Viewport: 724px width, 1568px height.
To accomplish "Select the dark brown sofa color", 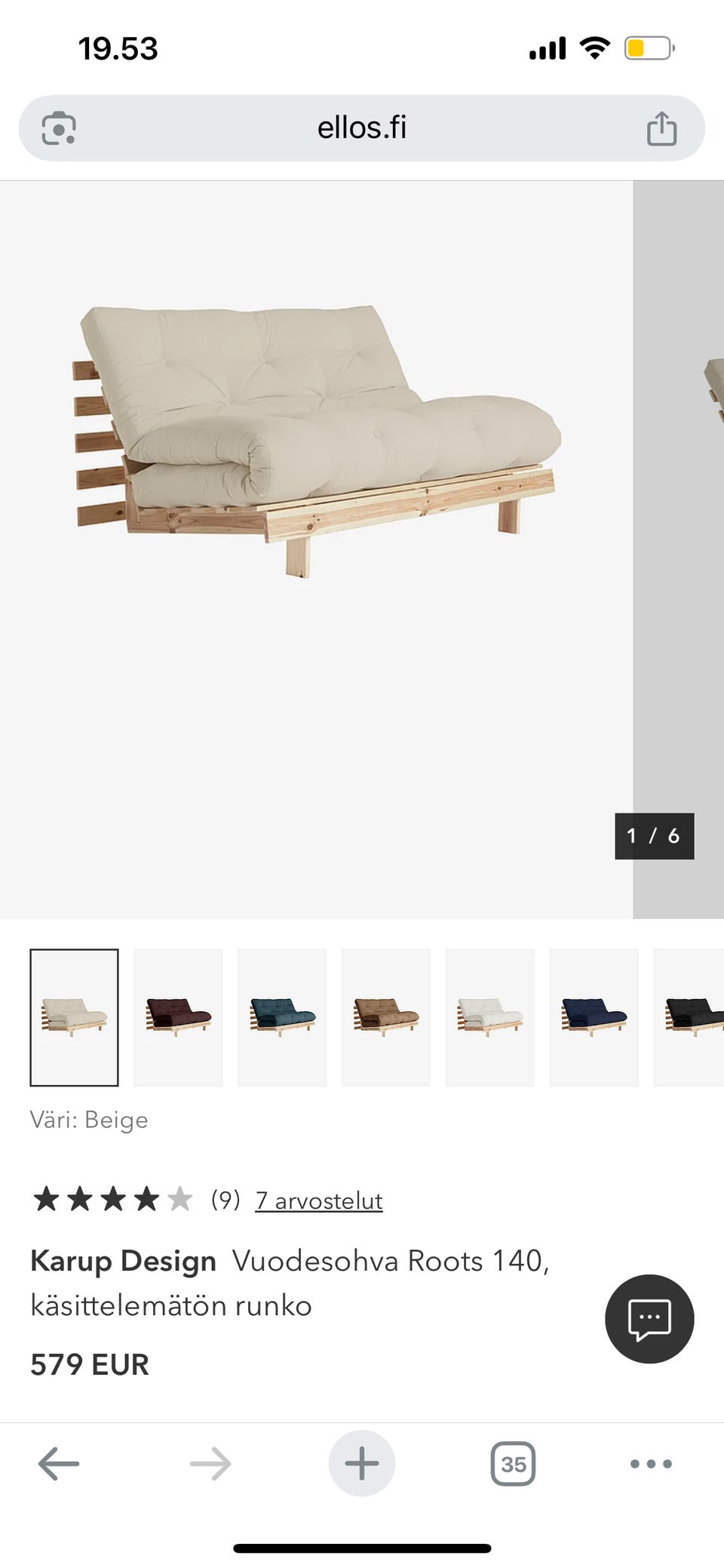I will (178, 1017).
